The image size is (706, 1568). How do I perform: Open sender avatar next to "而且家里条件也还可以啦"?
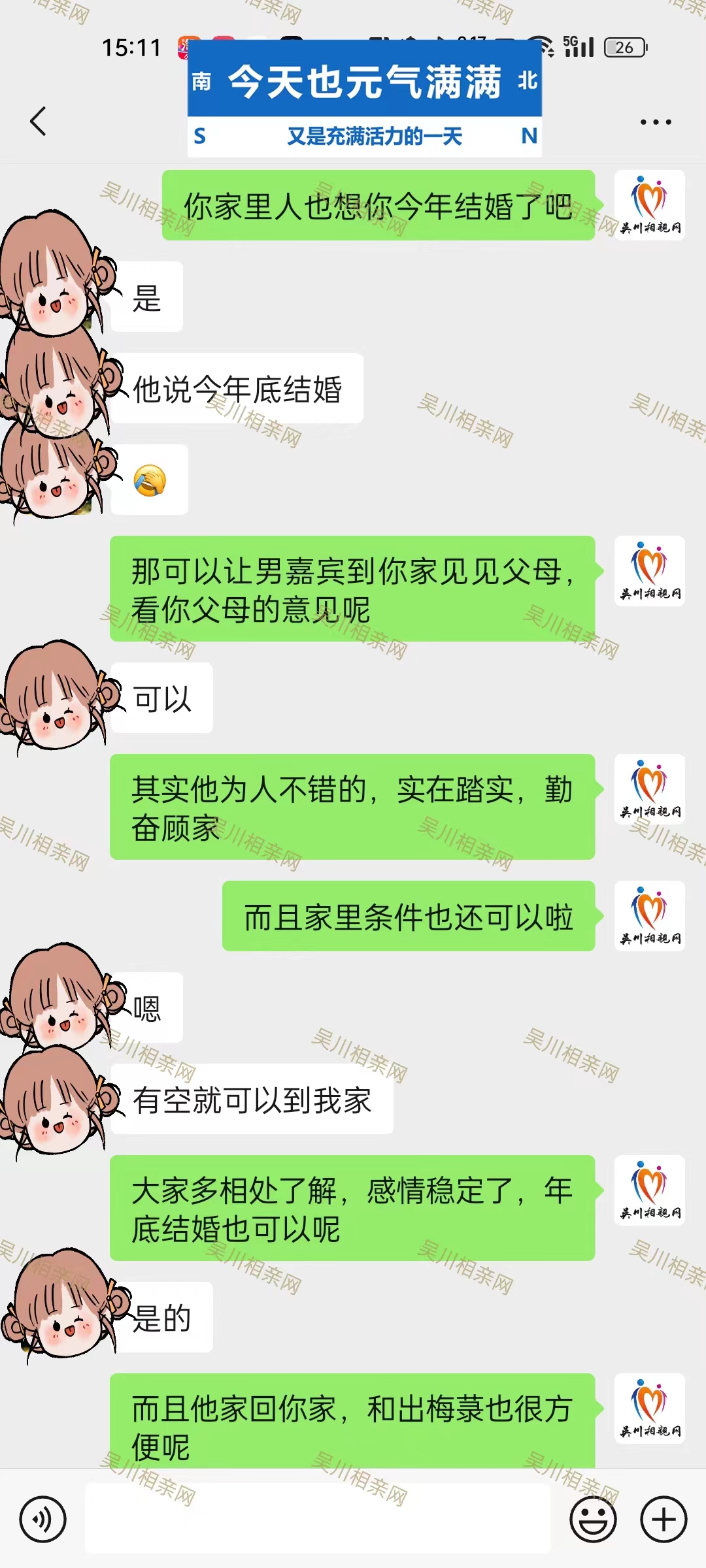(x=649, y=915)
